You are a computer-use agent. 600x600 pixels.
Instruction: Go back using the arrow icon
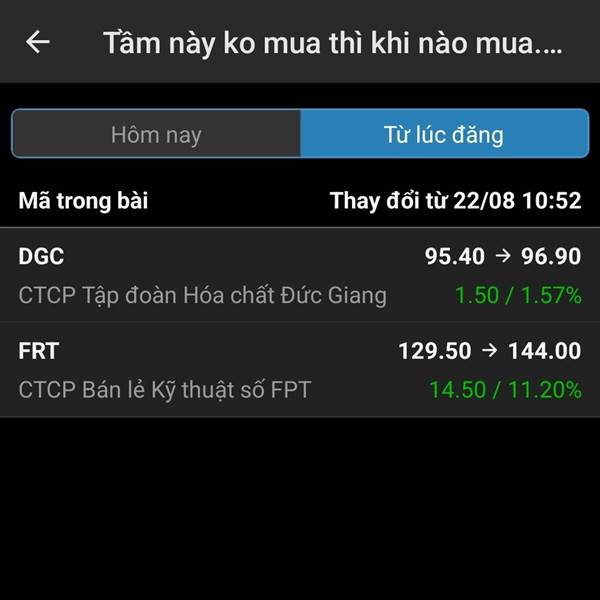[38, 42]
